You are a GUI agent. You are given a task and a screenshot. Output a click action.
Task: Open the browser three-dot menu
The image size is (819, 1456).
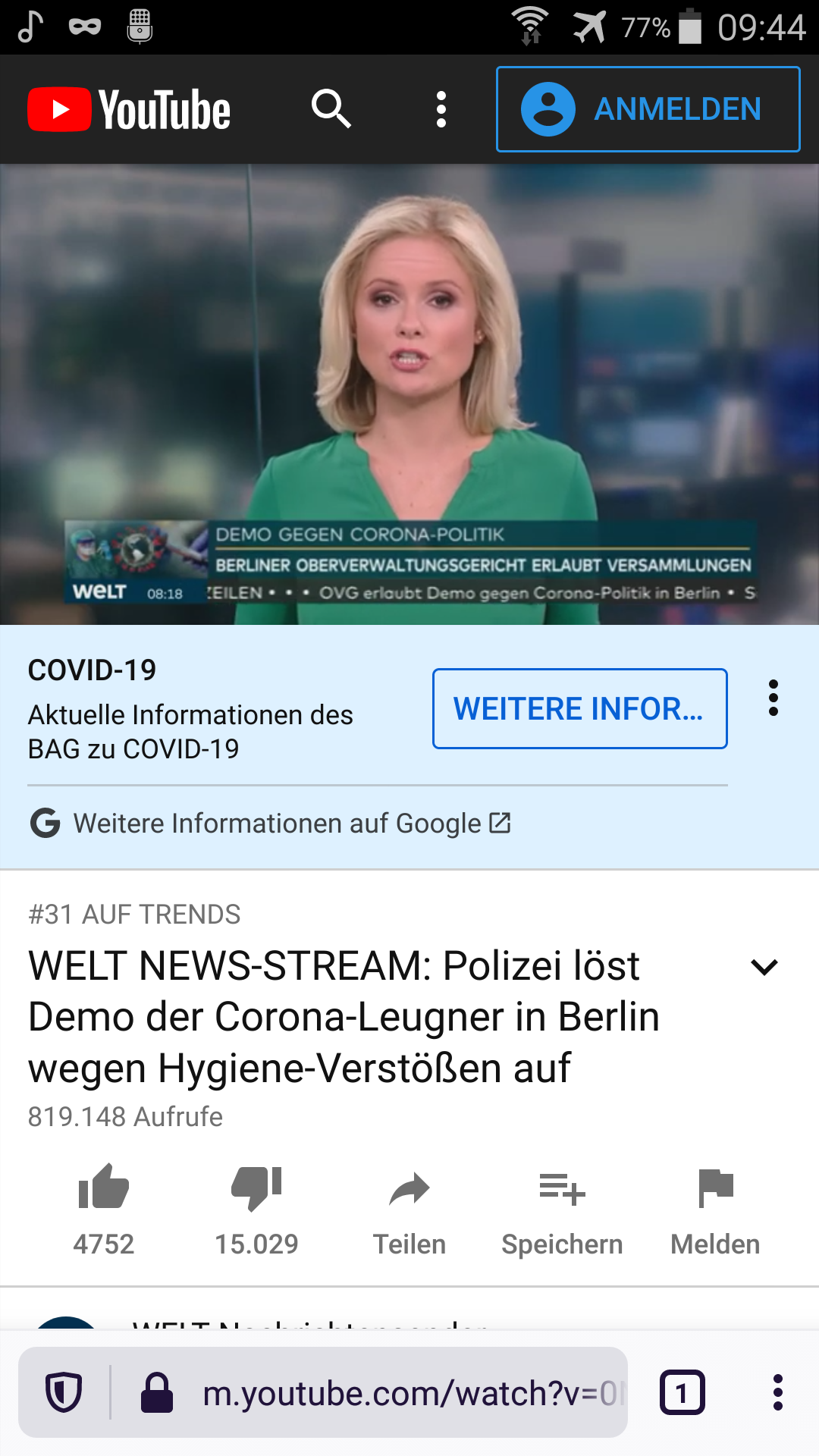777,1393
